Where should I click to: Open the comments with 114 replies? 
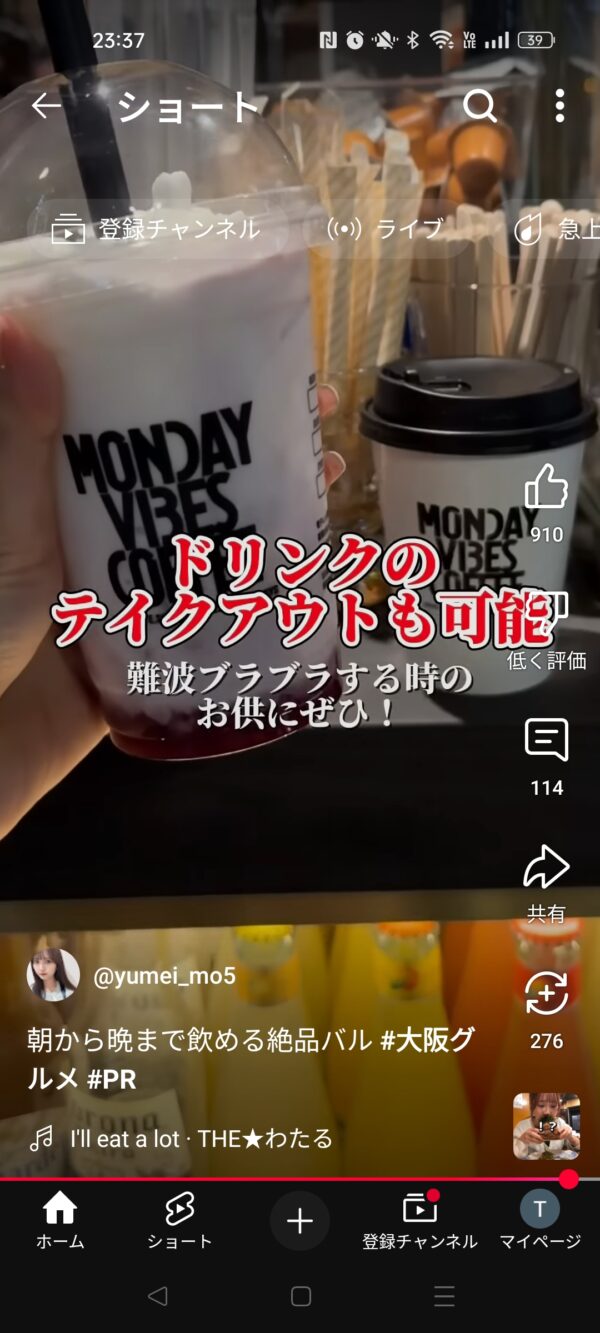546,742
